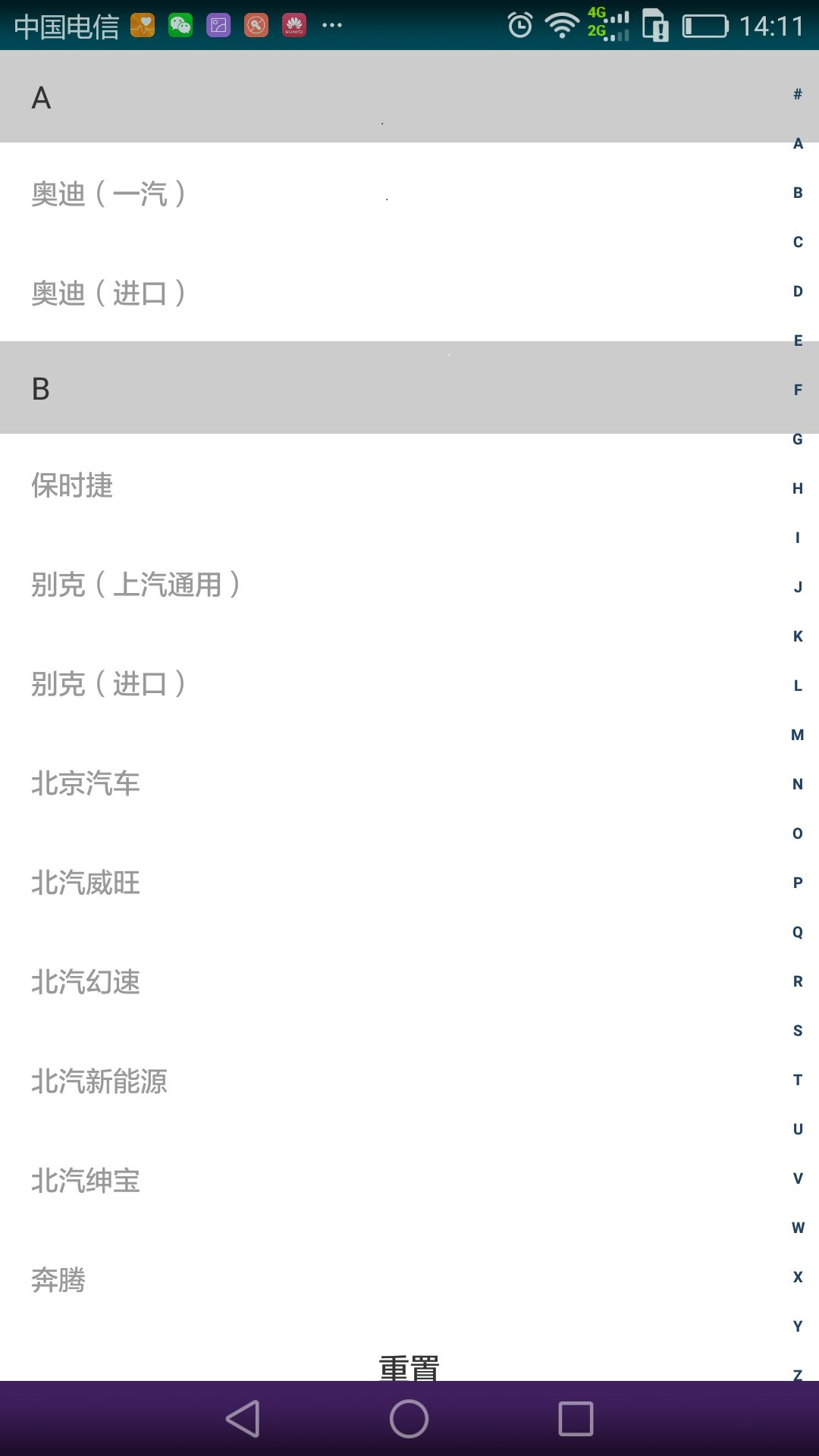This screenshot has height=1456, width=819.
Task: Choose 北汽威旺 from the list
Action: pos(86,883)
